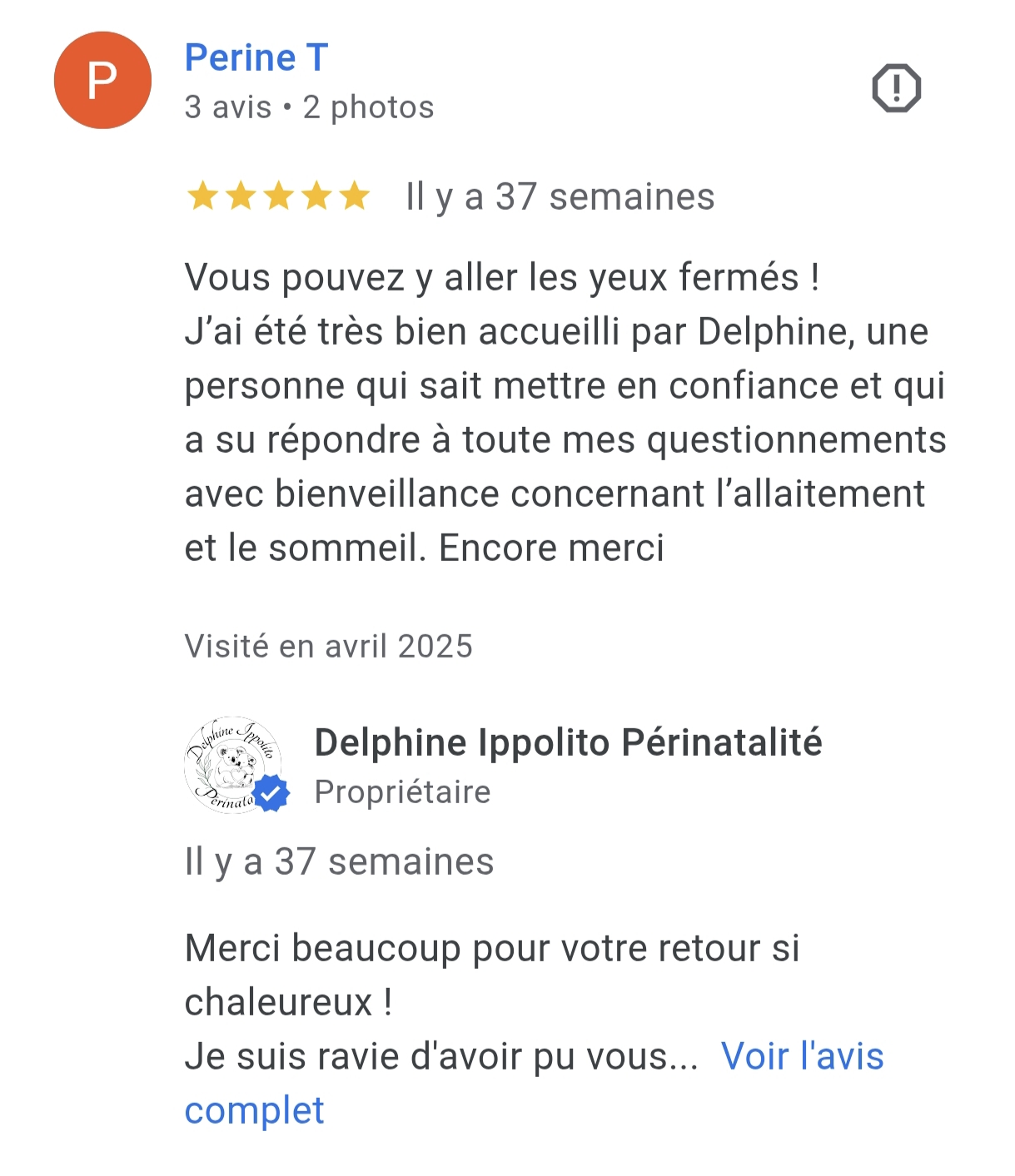Expand owner reply with "Voir l'avis complet"
The width and height of the screenshot is (1015, 1176).
pyautogui.click(x=801, y=1056)
